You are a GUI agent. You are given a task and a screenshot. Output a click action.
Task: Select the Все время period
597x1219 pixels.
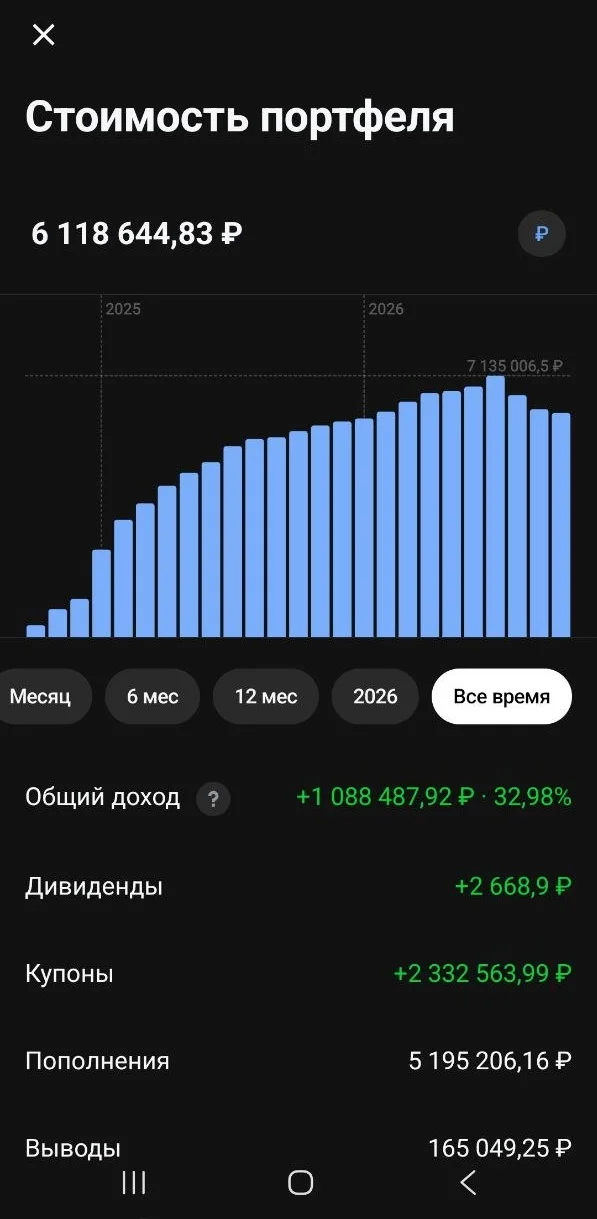pyautogui.click(x=502, y=696)
